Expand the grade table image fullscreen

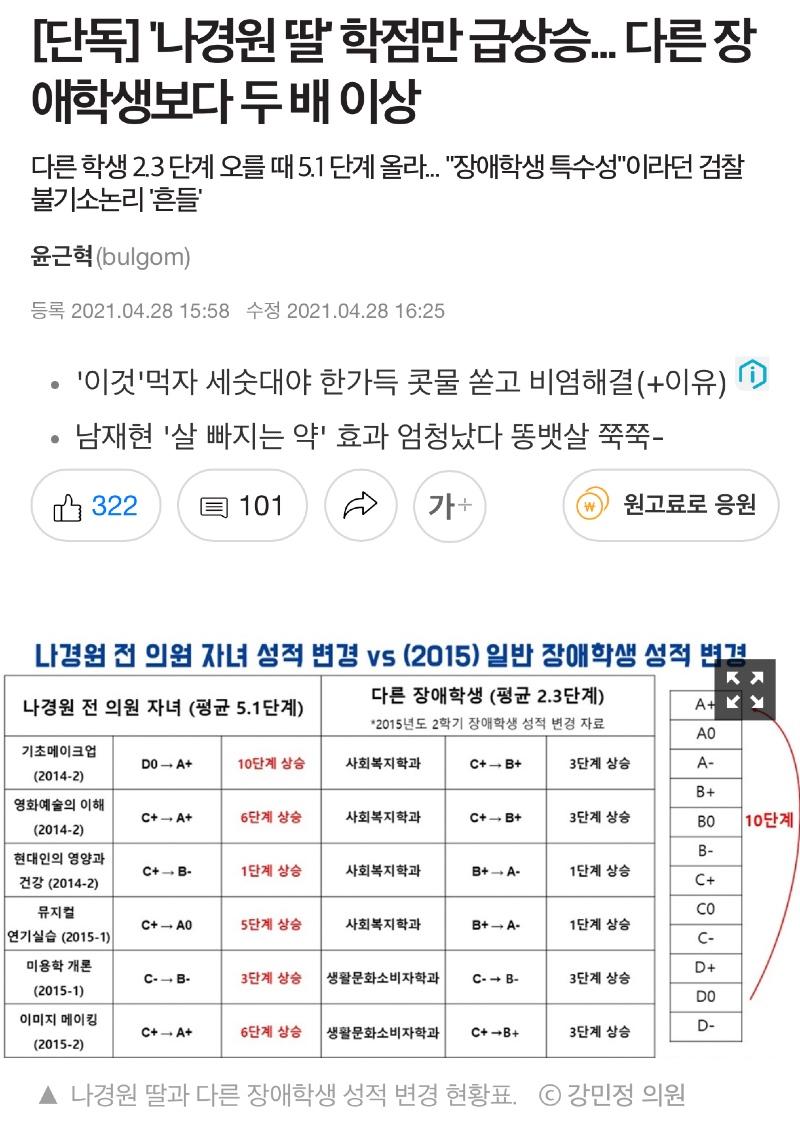pyautogui.click(x=745, y=690)
